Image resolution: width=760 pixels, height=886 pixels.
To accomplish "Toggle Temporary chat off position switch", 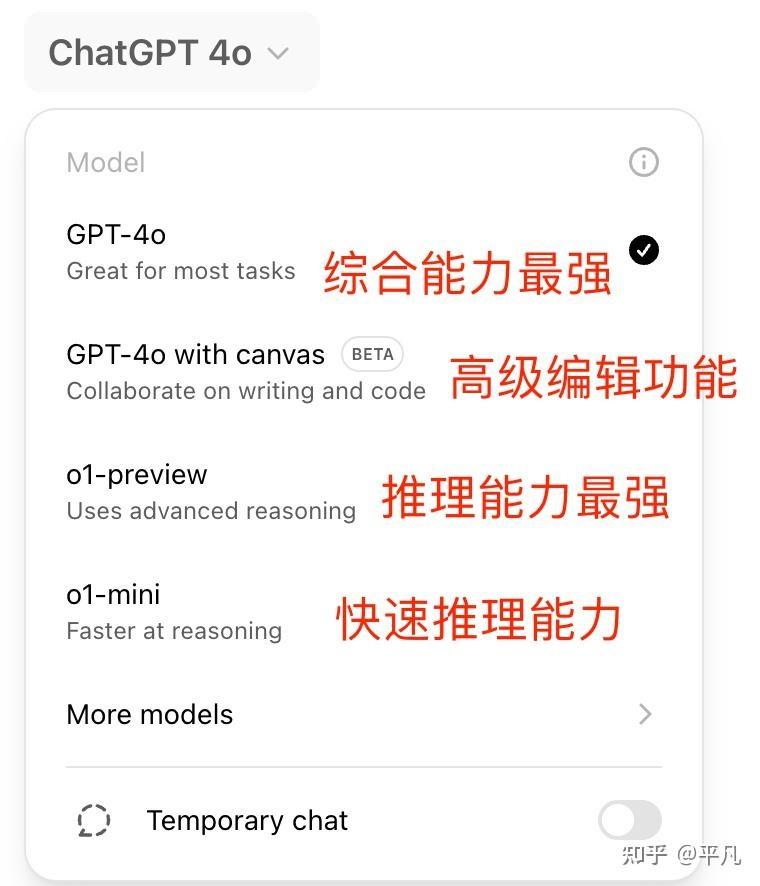I will [x=629, y=820].
